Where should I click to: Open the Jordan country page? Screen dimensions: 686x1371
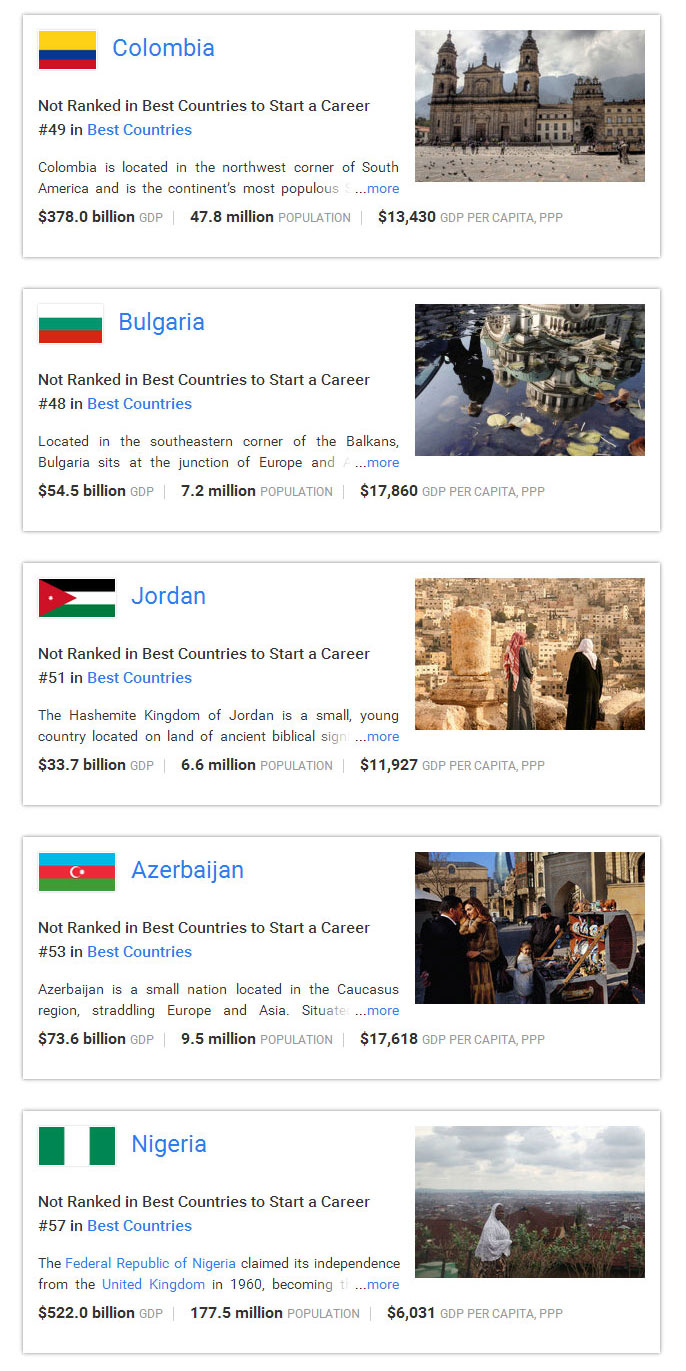(x=168, y=596)
